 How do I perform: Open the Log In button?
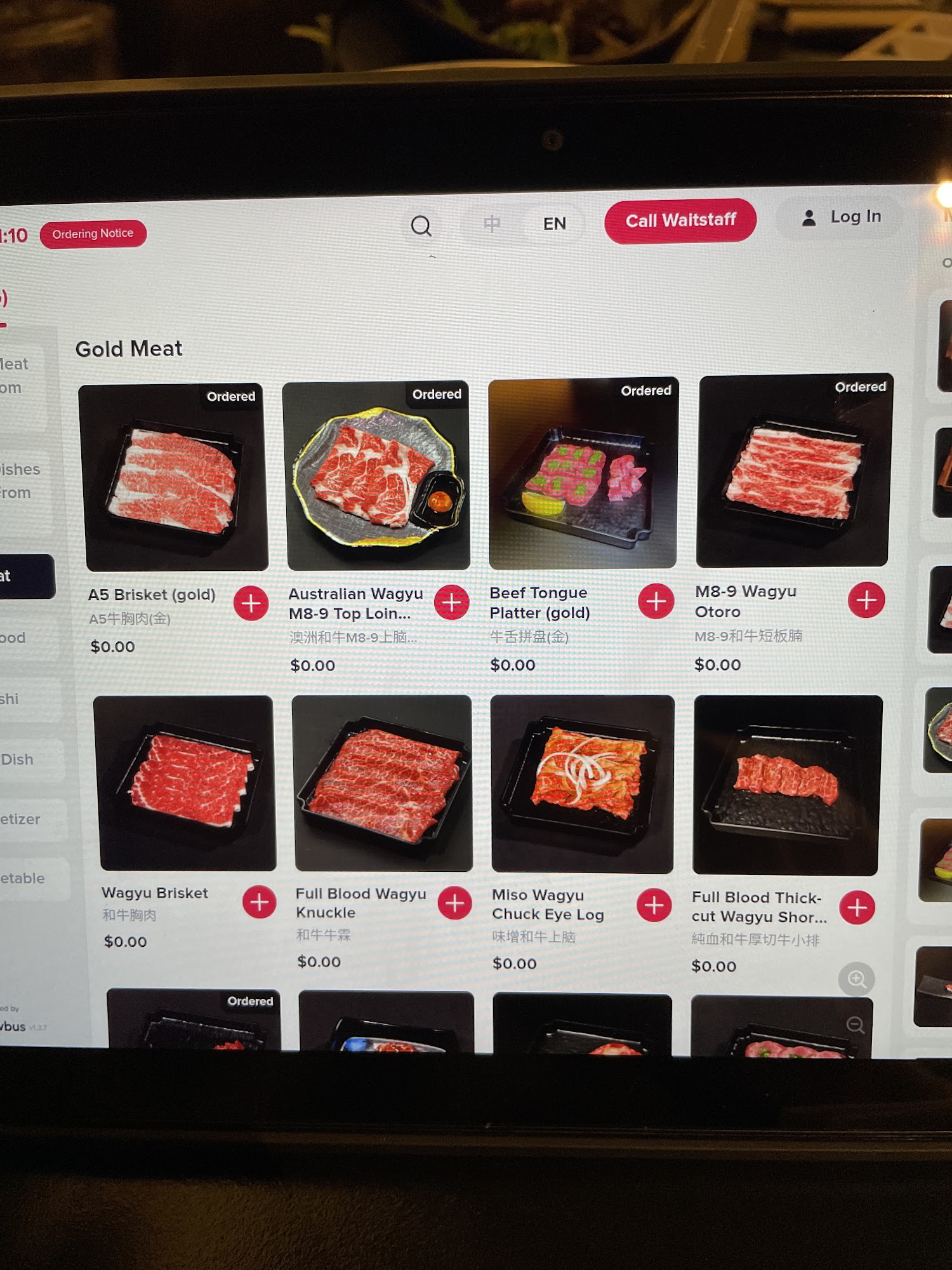(841, 217)
